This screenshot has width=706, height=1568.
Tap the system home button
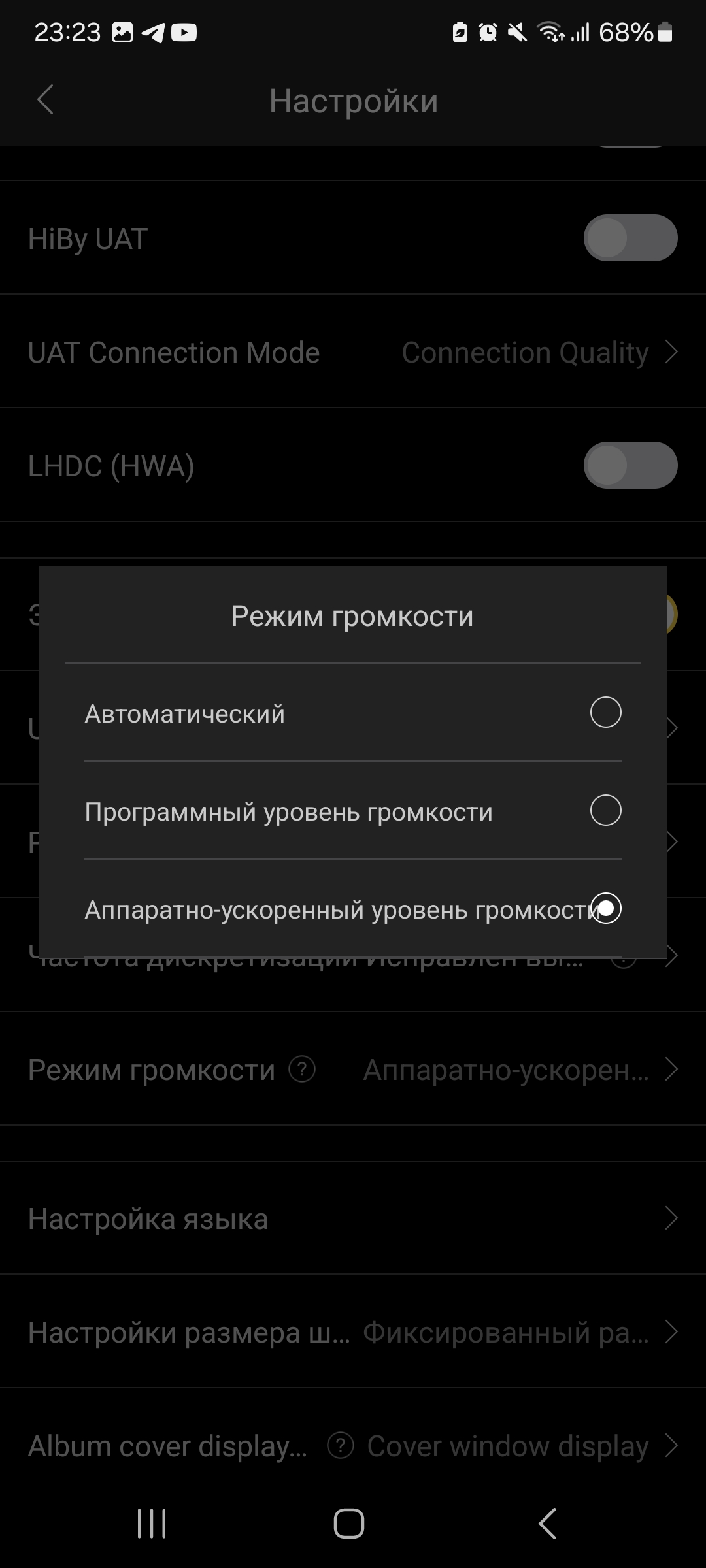(349, 1524)
